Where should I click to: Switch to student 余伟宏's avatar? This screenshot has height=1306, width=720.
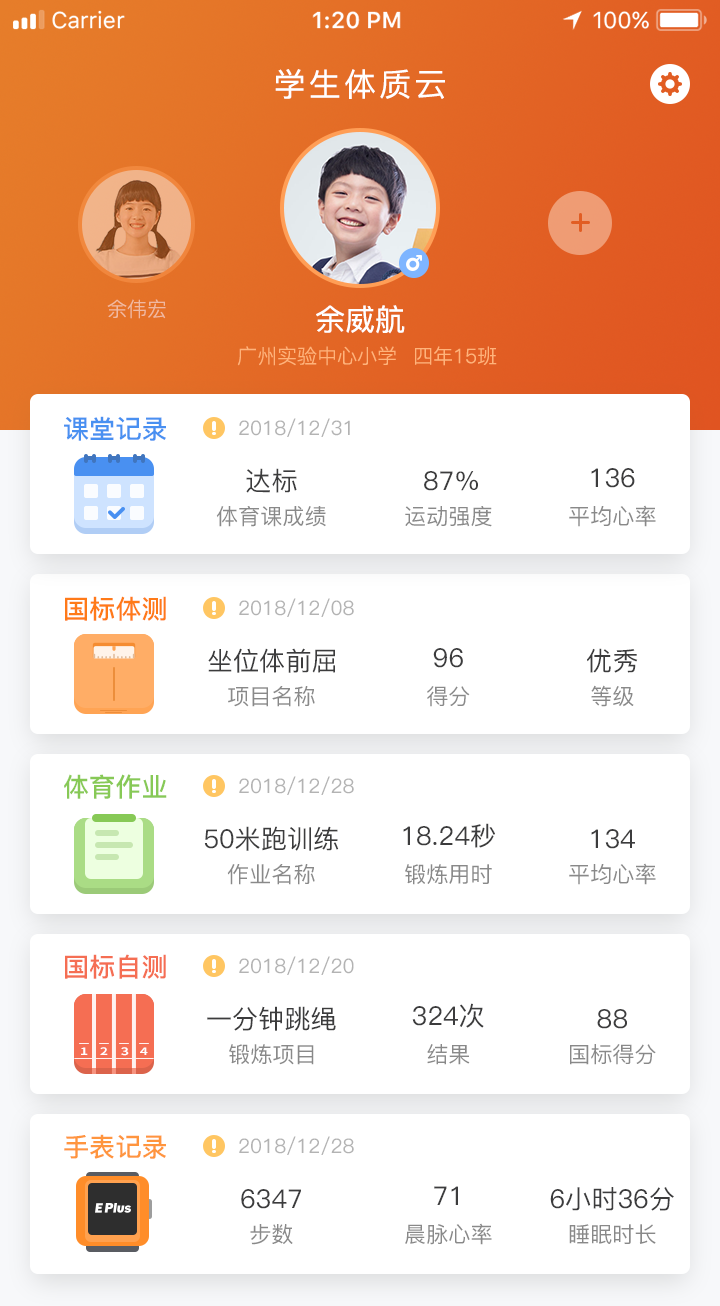click(x=136, y=225)
